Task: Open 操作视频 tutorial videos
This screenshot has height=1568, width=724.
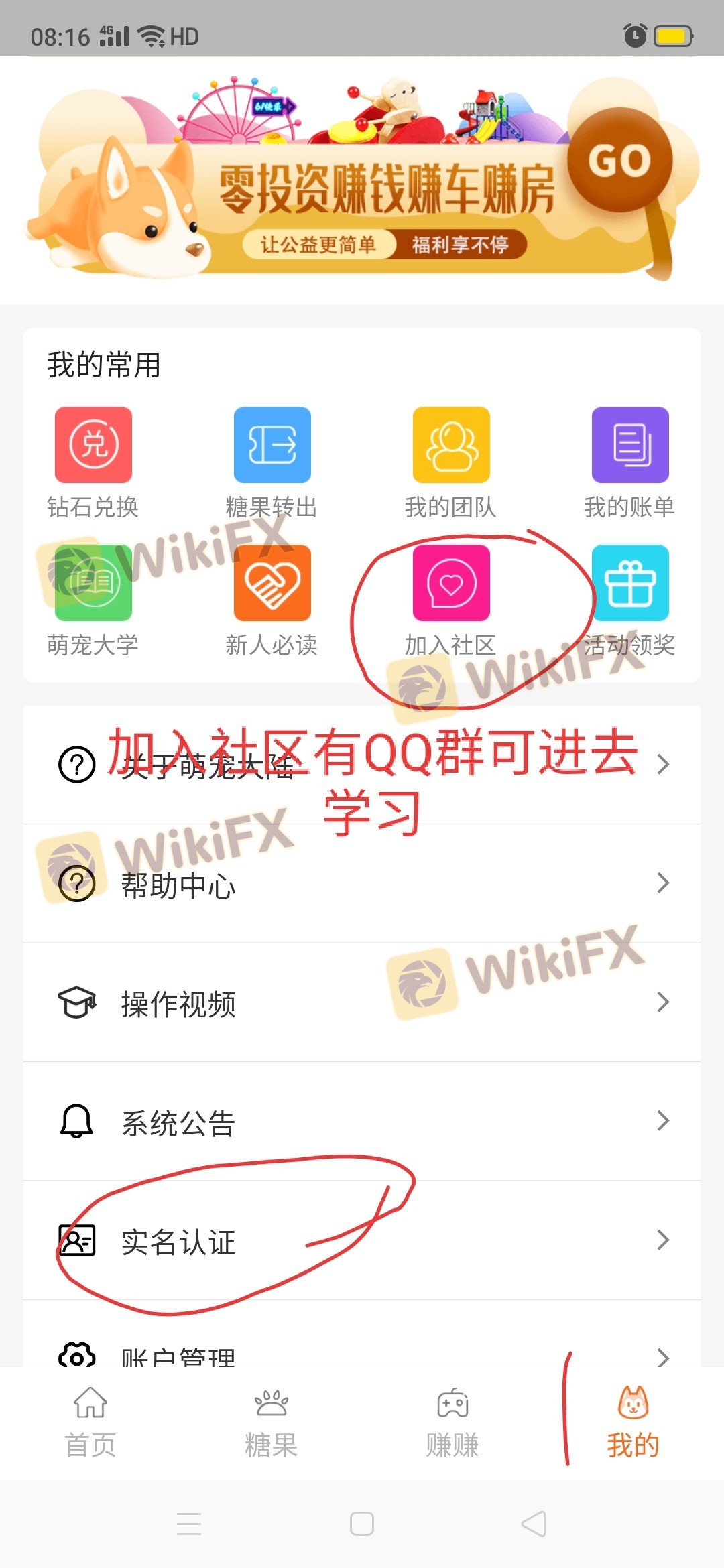Action: (x=362, y=1003)
